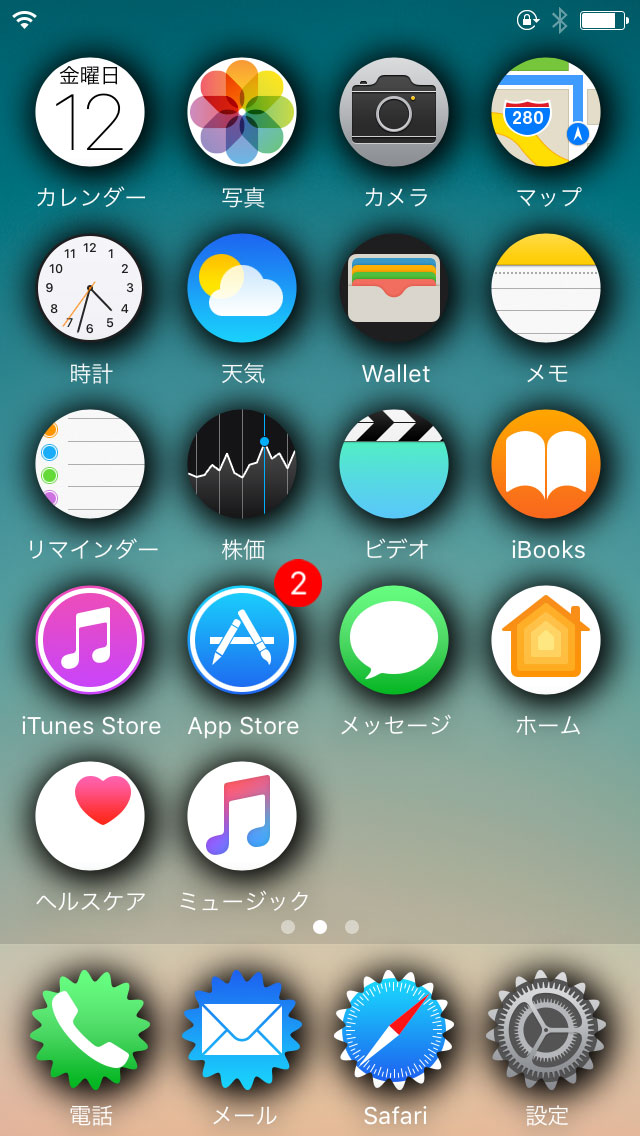Tap the 時計 (Clock) app icon
Screen dimensions: 640x1136
(90, 288)
